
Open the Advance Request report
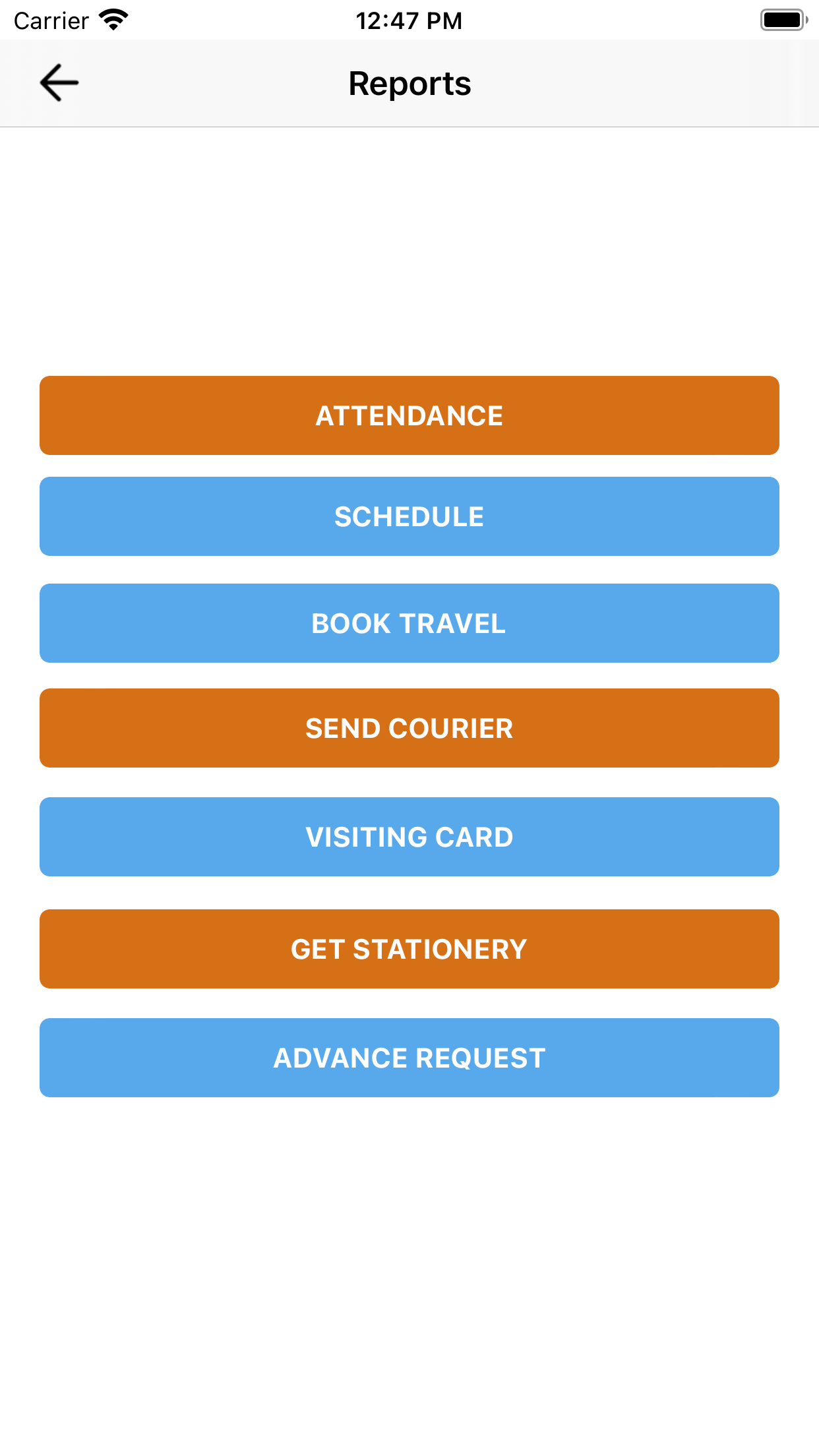click(x=409, y=1058)
